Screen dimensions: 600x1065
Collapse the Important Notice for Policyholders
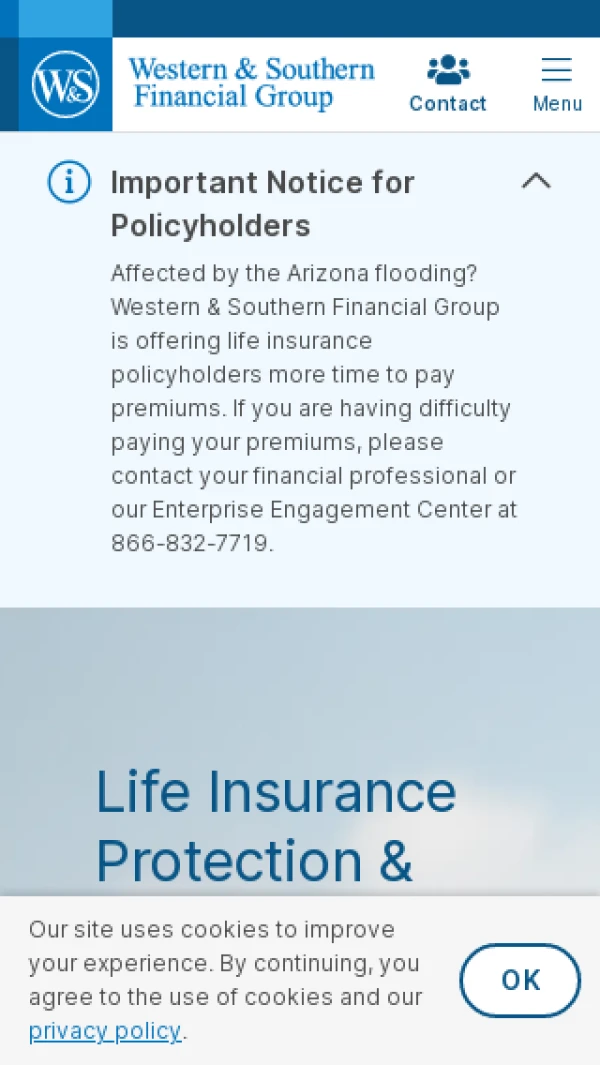(x=536, y=181)
